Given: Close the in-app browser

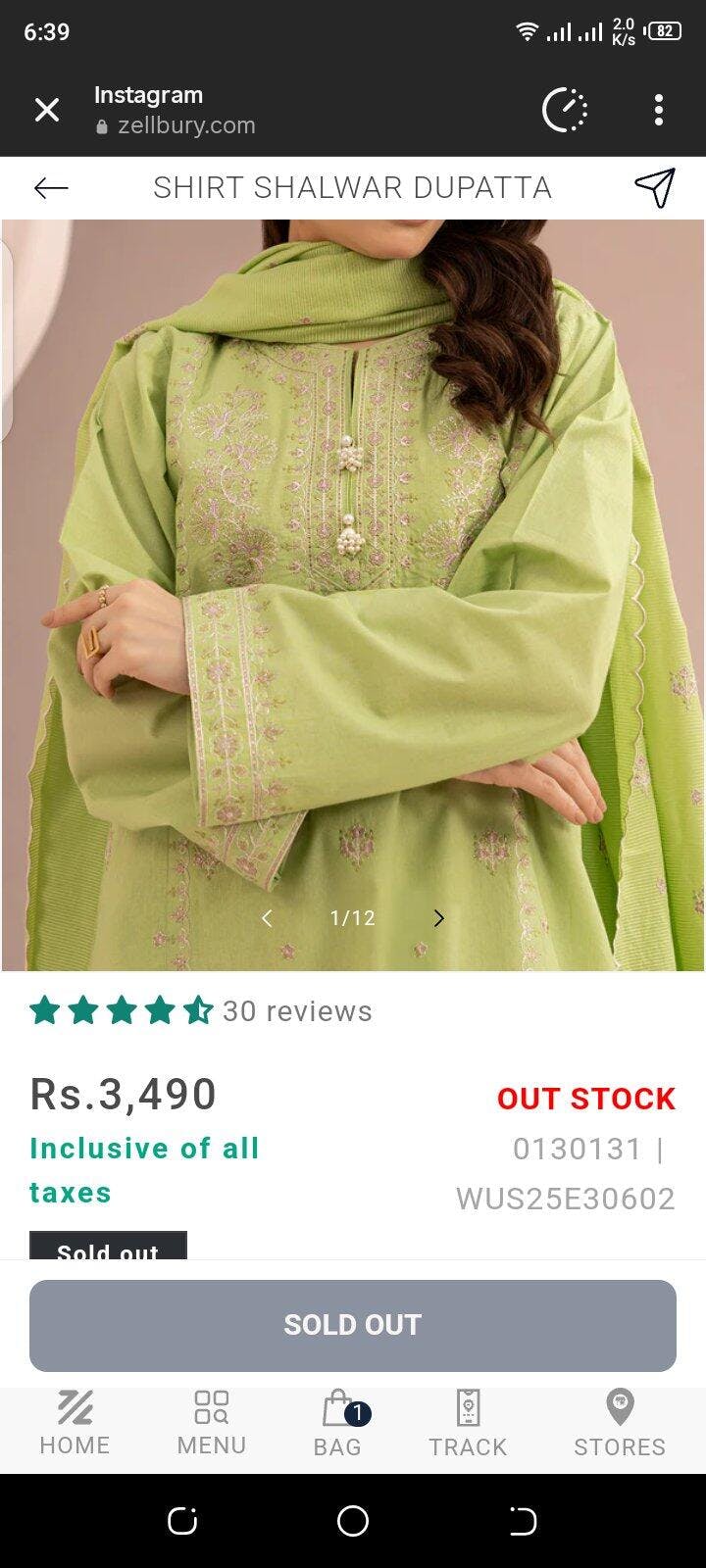Looking at the screenshot, I should tap(47, 110).
